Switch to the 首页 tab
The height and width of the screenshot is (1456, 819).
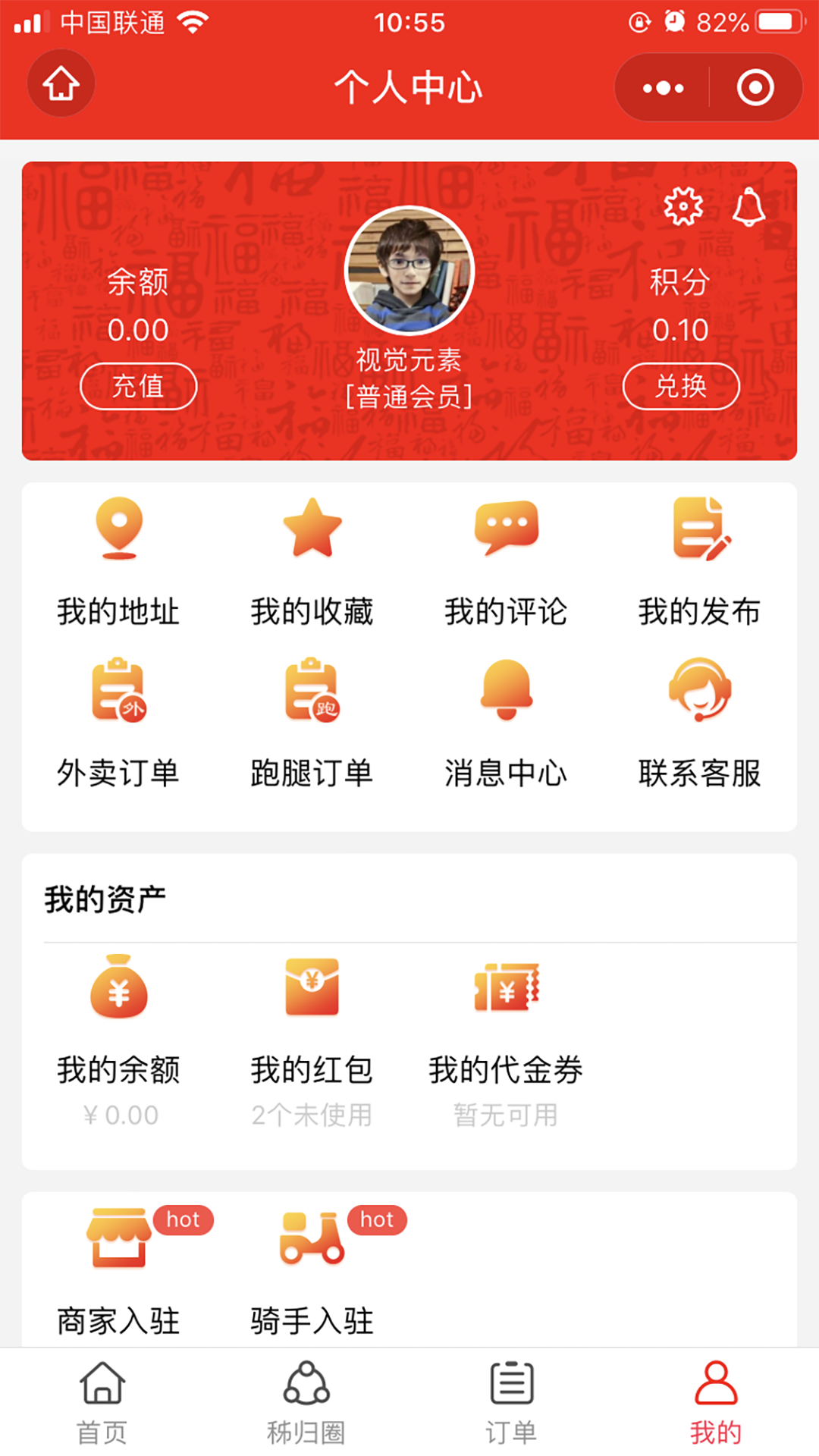click(x=102, y=1401)
